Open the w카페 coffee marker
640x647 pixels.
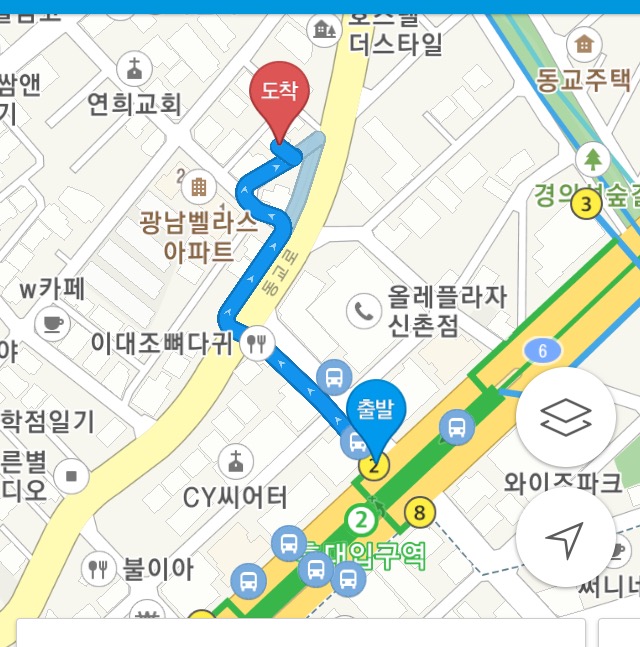click(50, 324)
